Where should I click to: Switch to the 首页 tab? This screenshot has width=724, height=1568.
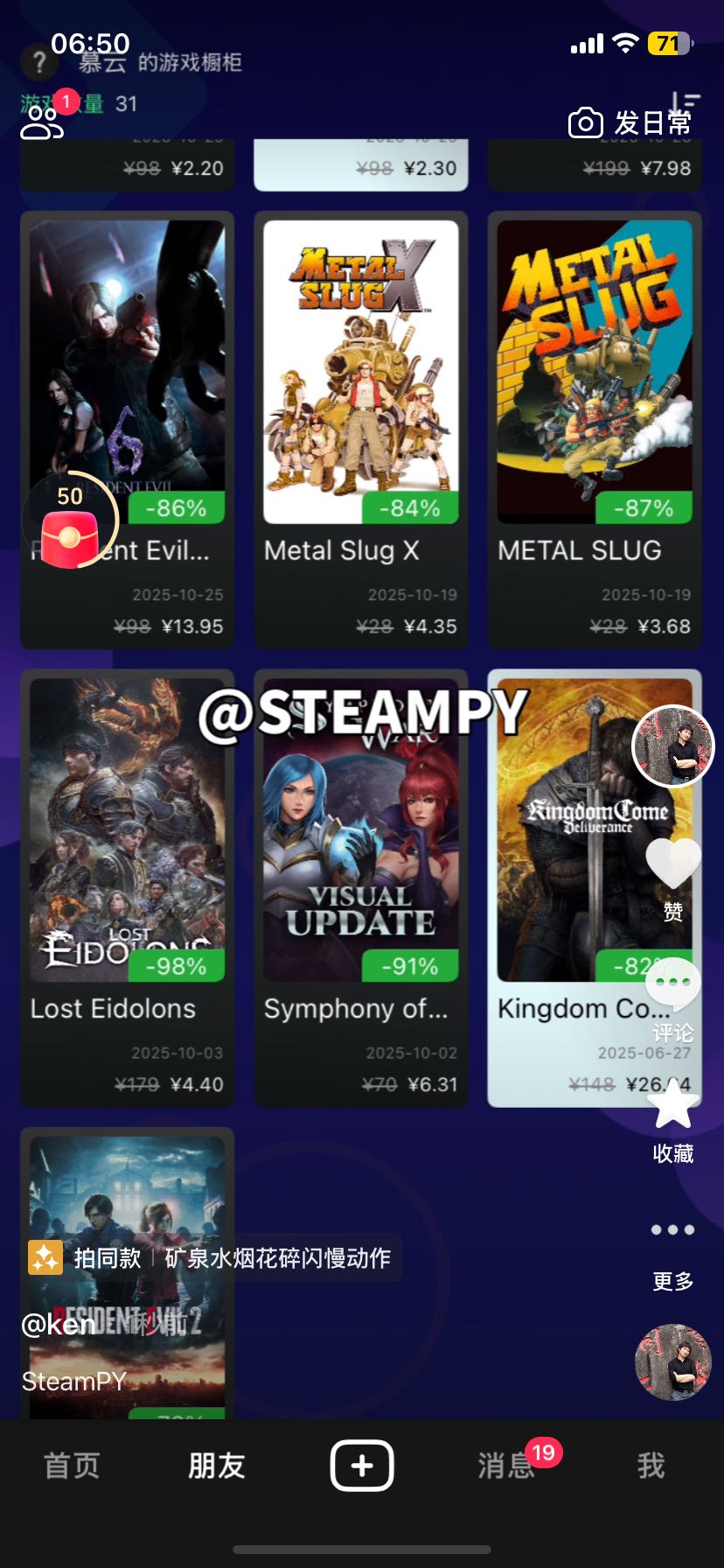[72, 1465]
